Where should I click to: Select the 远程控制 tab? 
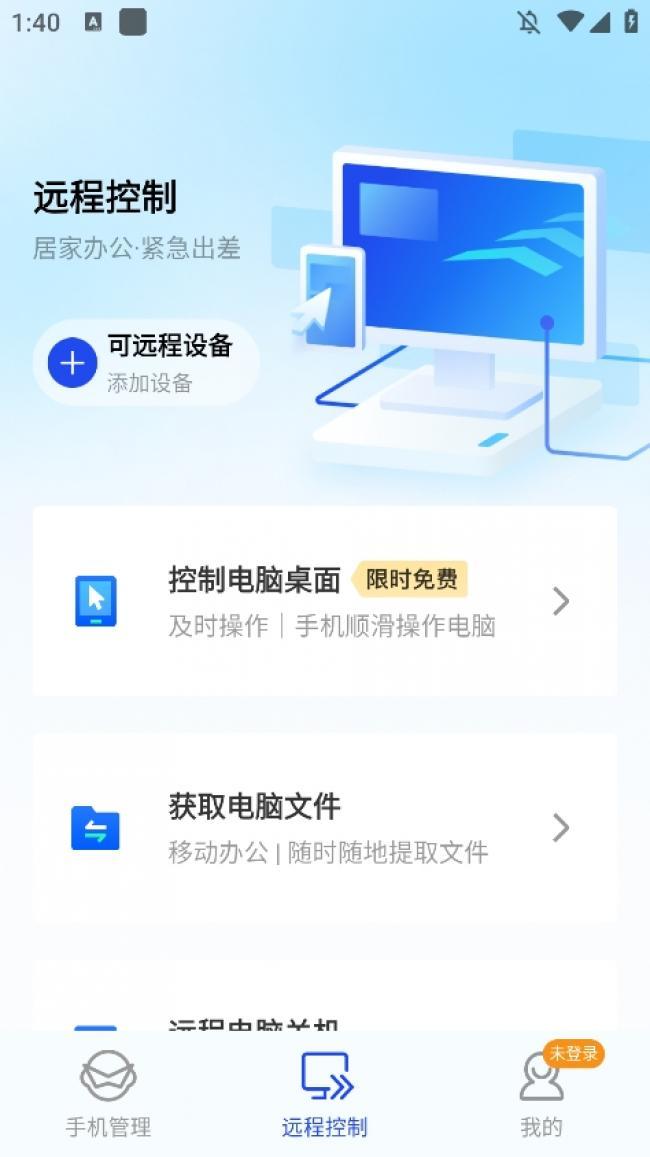[x=324, y=1095]
